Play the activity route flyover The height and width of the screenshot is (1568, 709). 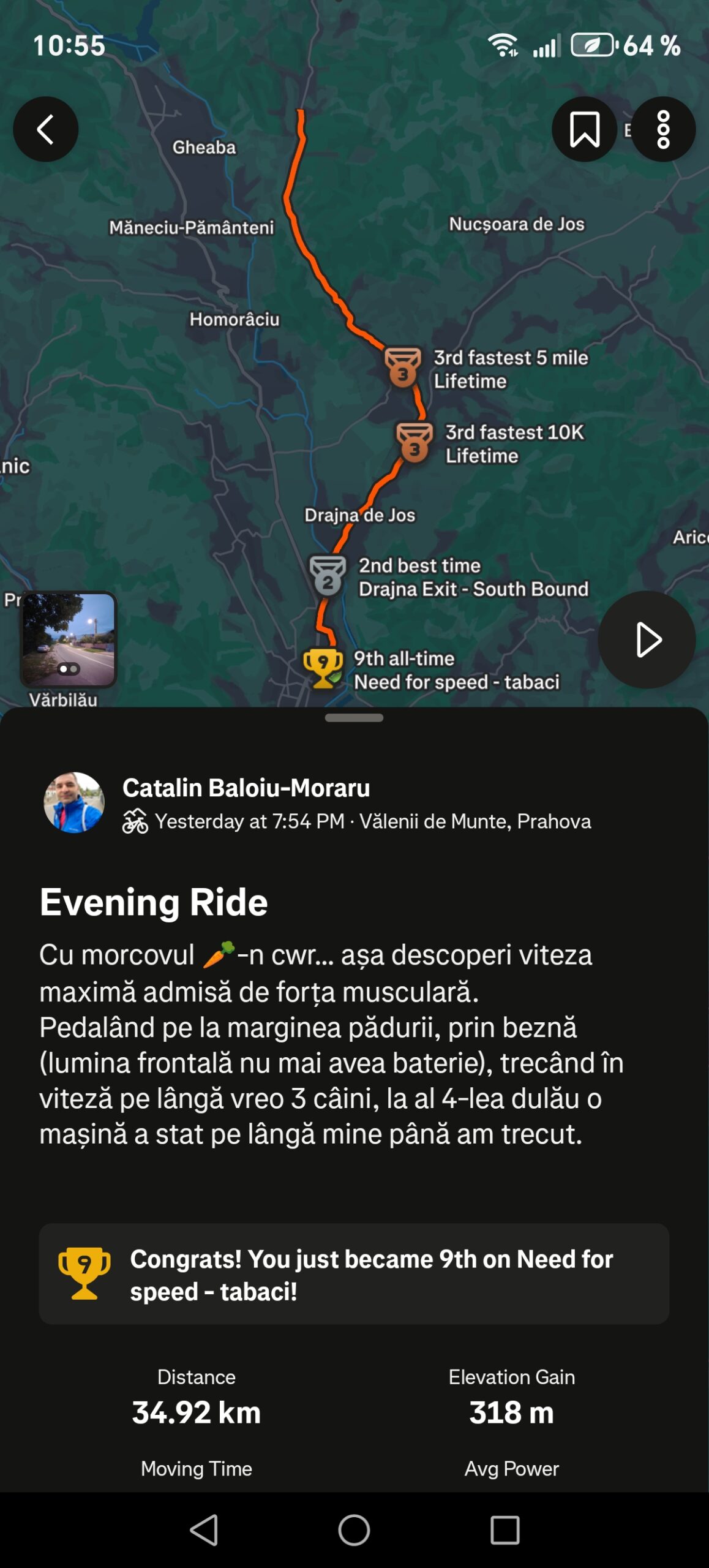[647, 639]
